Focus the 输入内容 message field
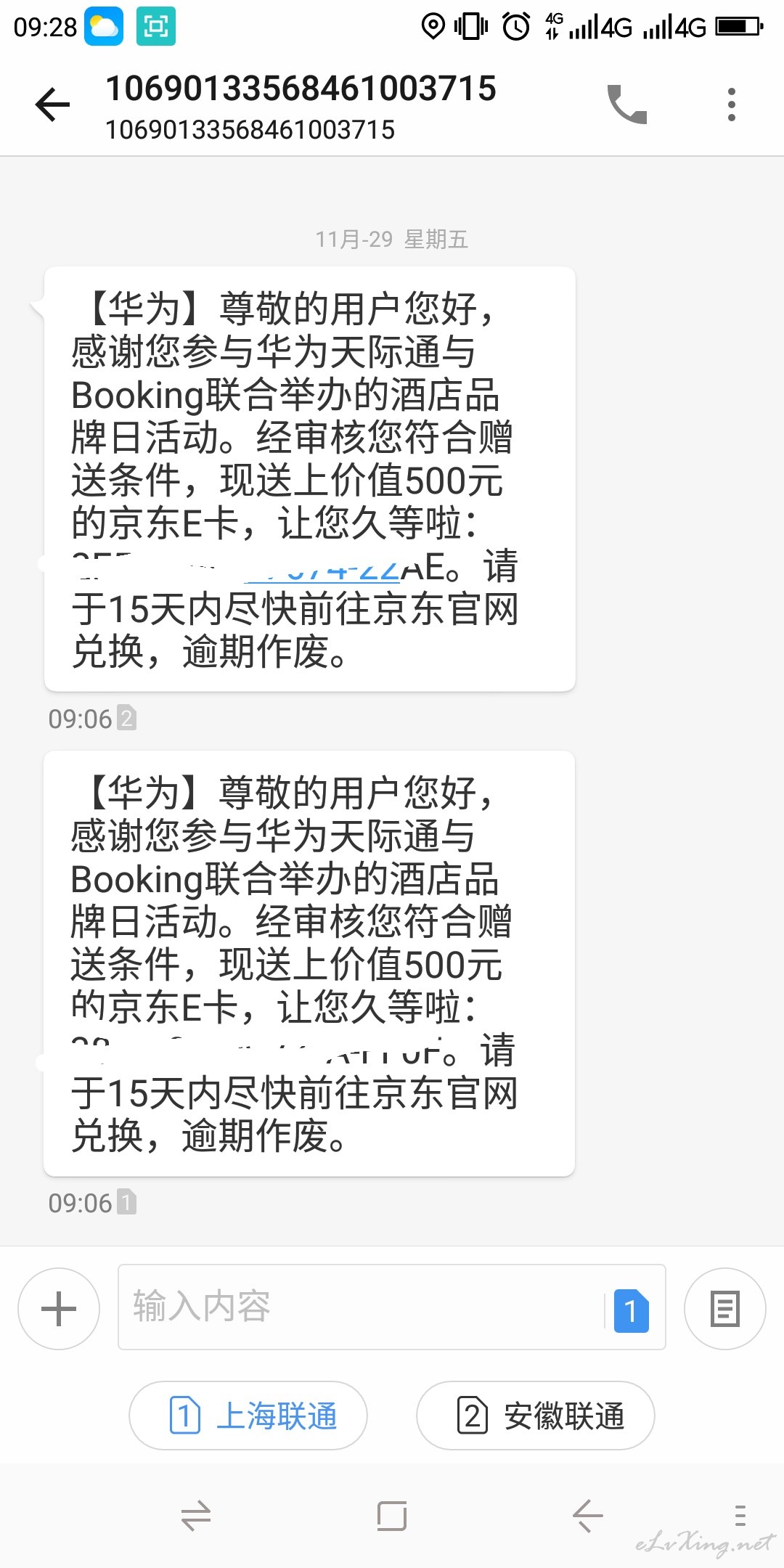The image size is (784, 1568). (359, 1307)
